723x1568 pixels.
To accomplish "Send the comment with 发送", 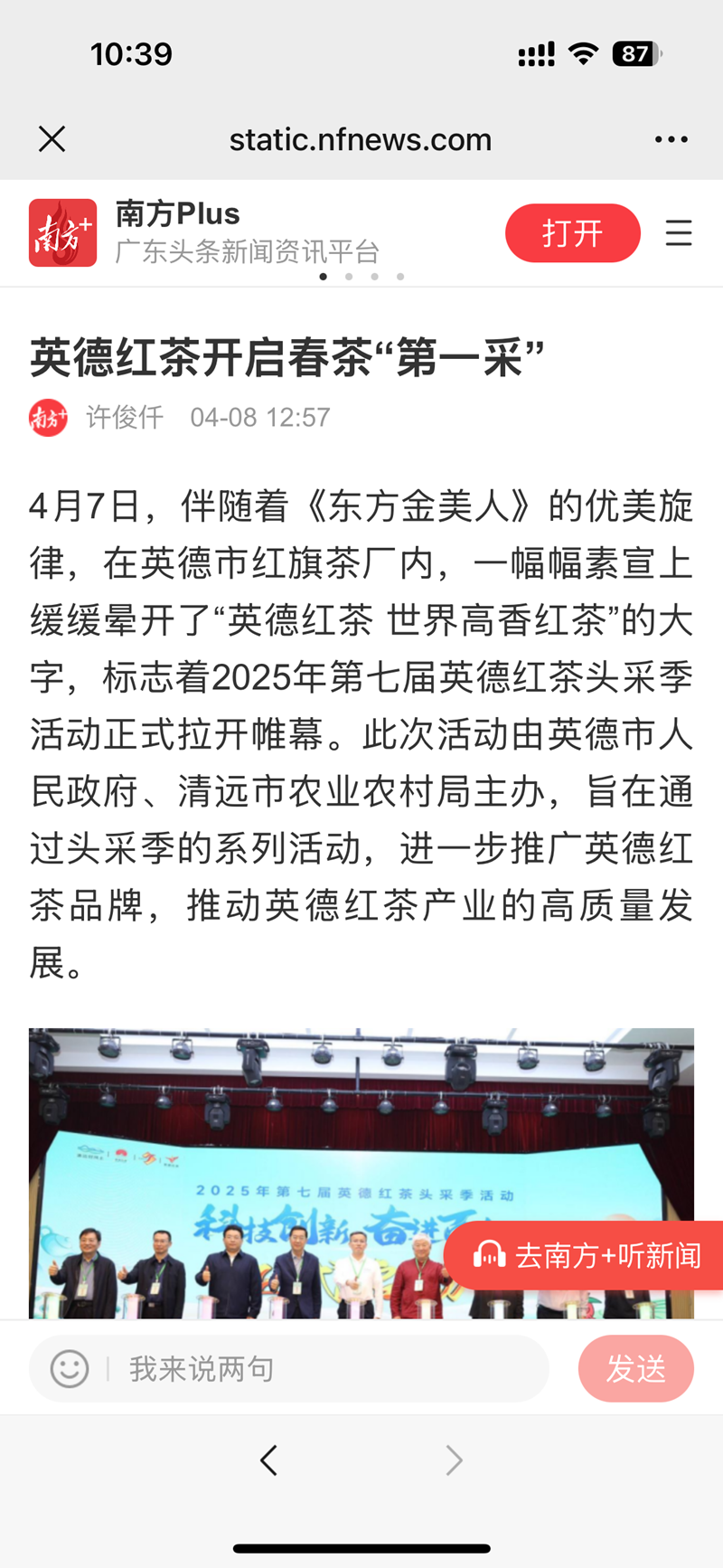I will pyautogui.click(x=635, y=1369).
